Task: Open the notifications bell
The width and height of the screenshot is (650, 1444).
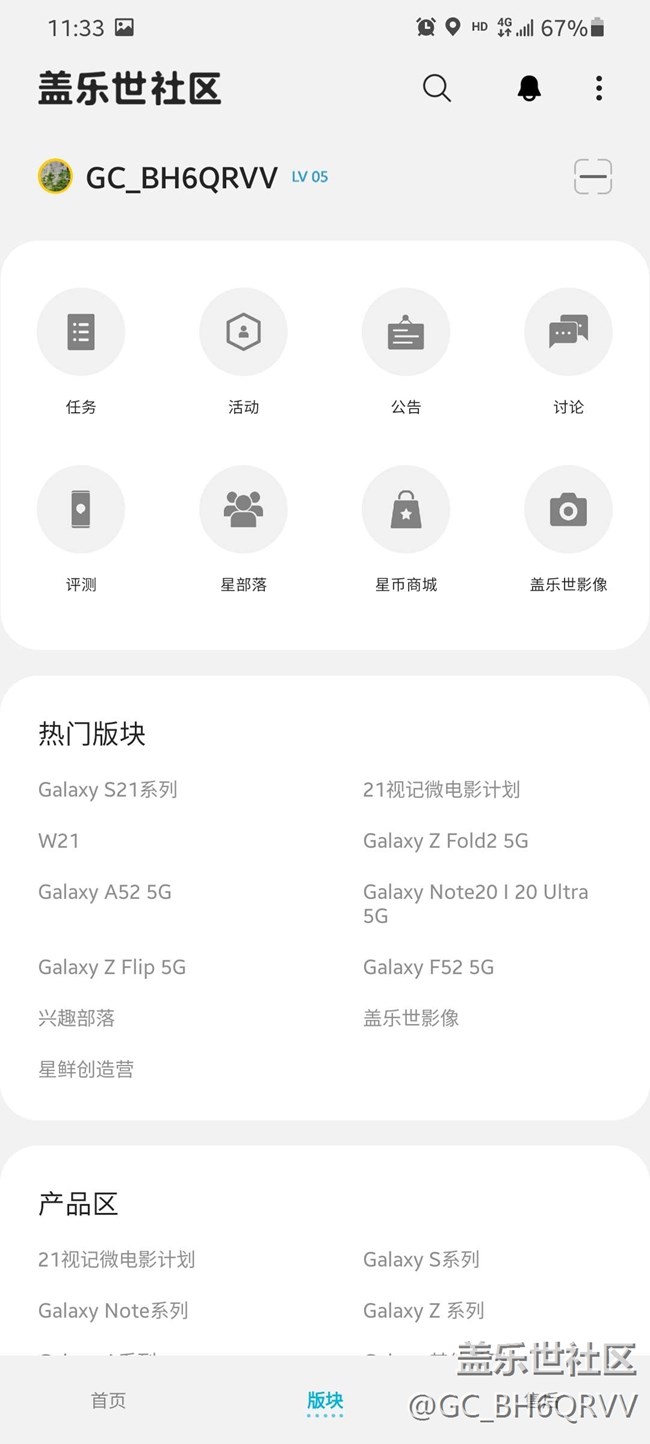Action: pyautogui.click(x=529, y=88)
